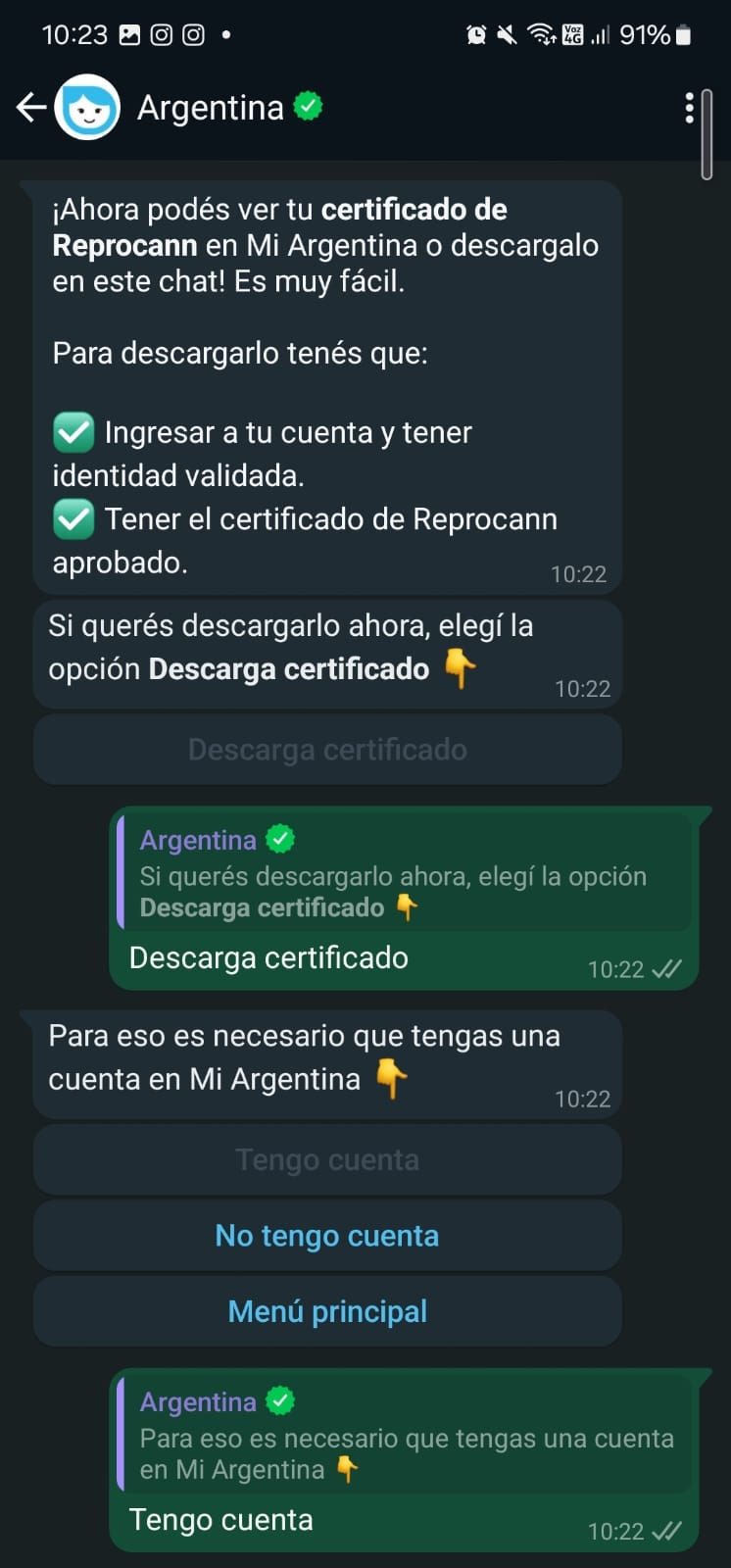
Task: Return to Menú principal
Action: [x=327, y=1311]
